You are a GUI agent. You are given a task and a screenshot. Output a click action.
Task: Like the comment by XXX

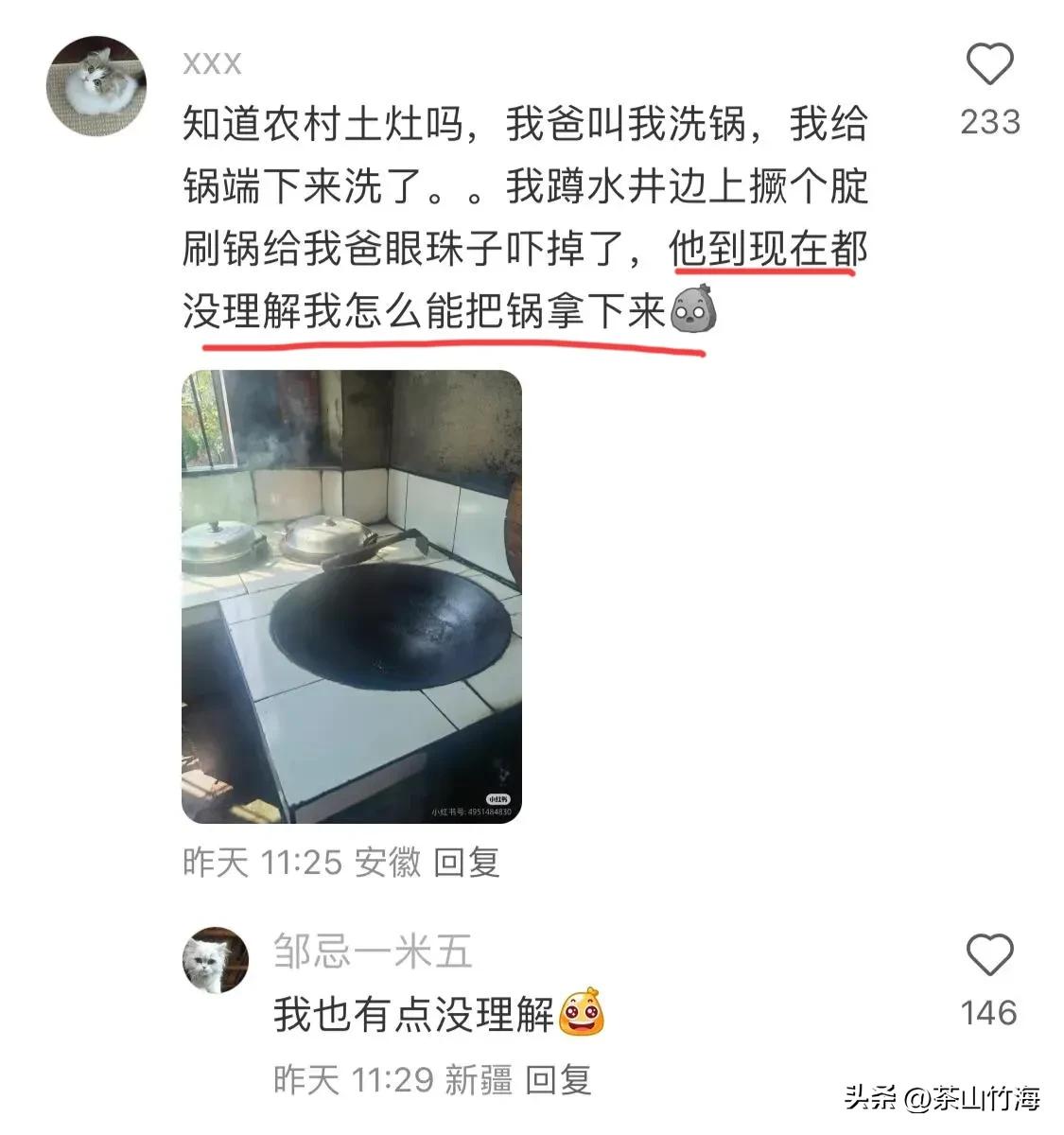tap(989, 66)
